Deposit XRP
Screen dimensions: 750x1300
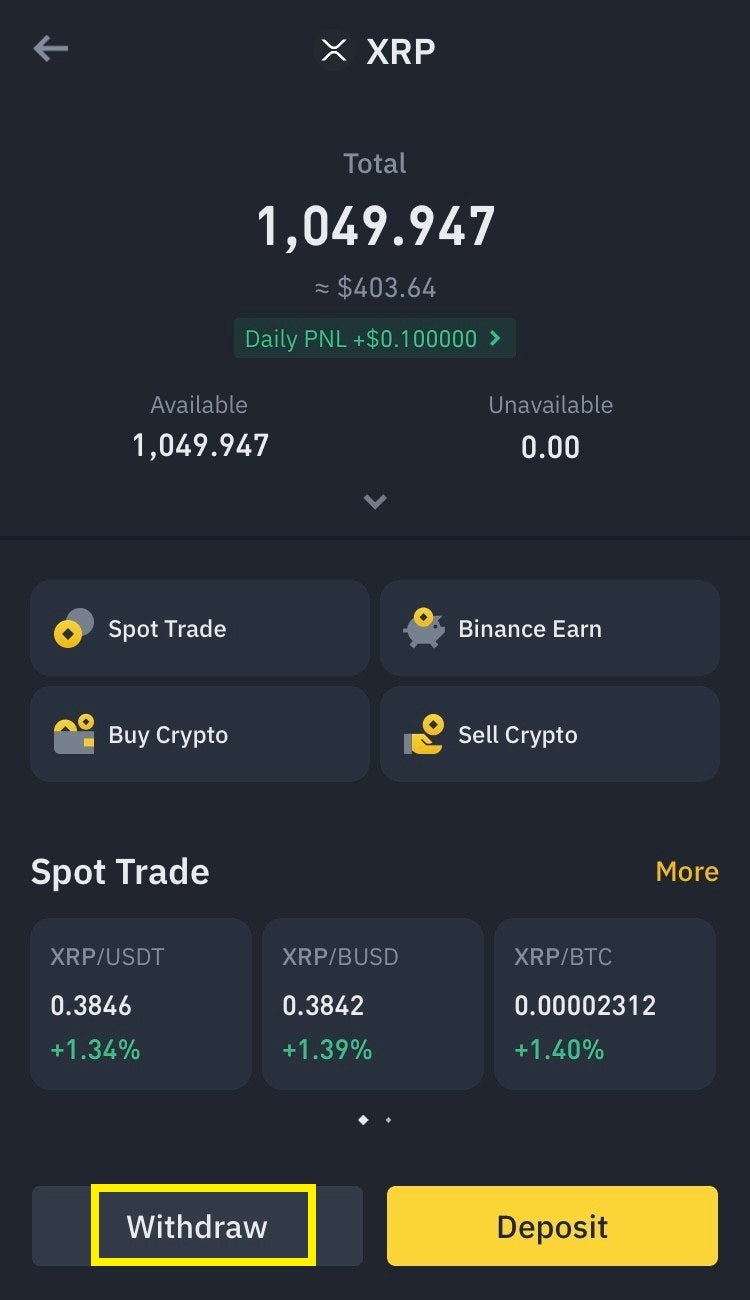(552, 1227)
